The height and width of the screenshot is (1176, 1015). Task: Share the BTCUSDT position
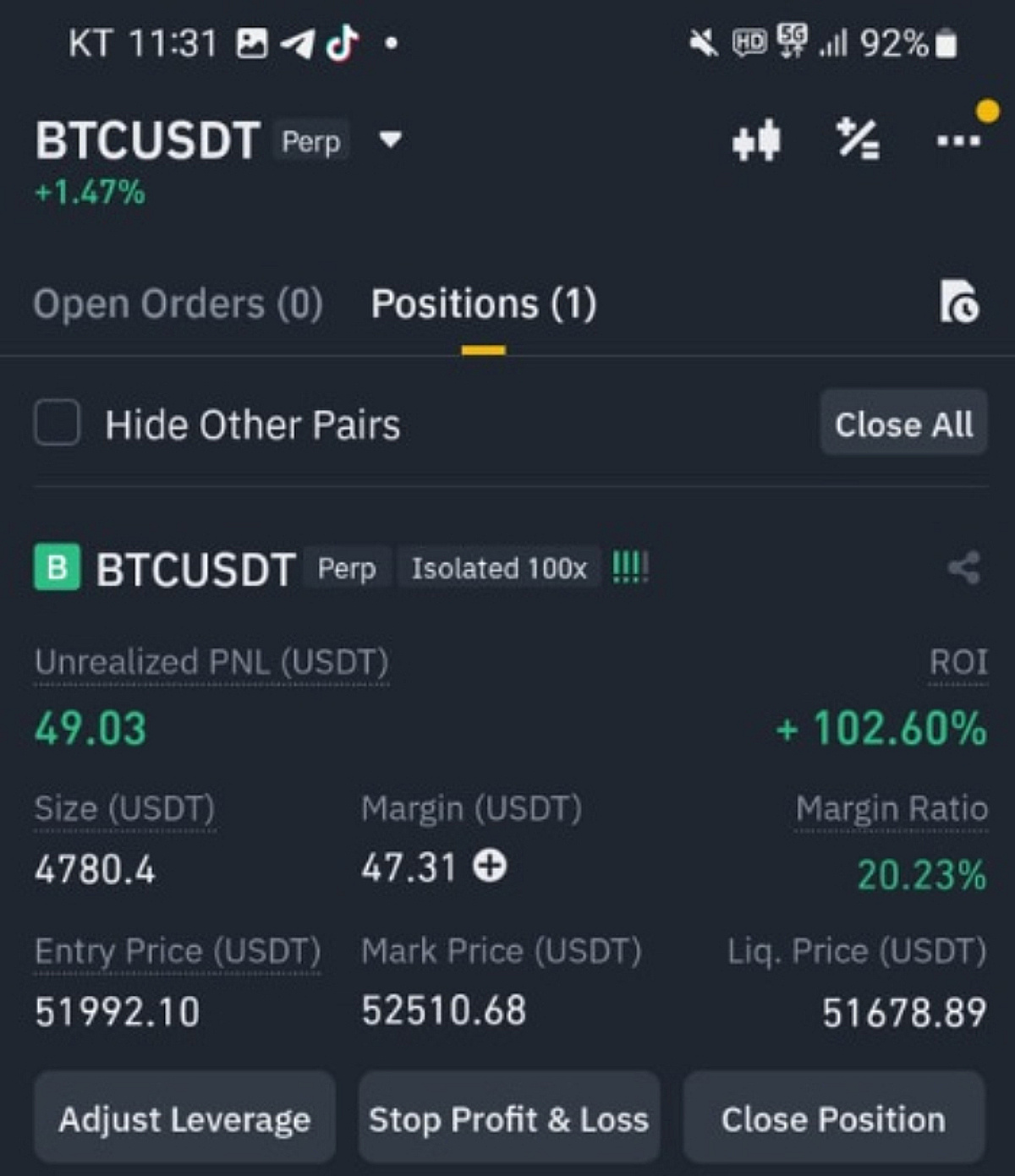point(964,568)
